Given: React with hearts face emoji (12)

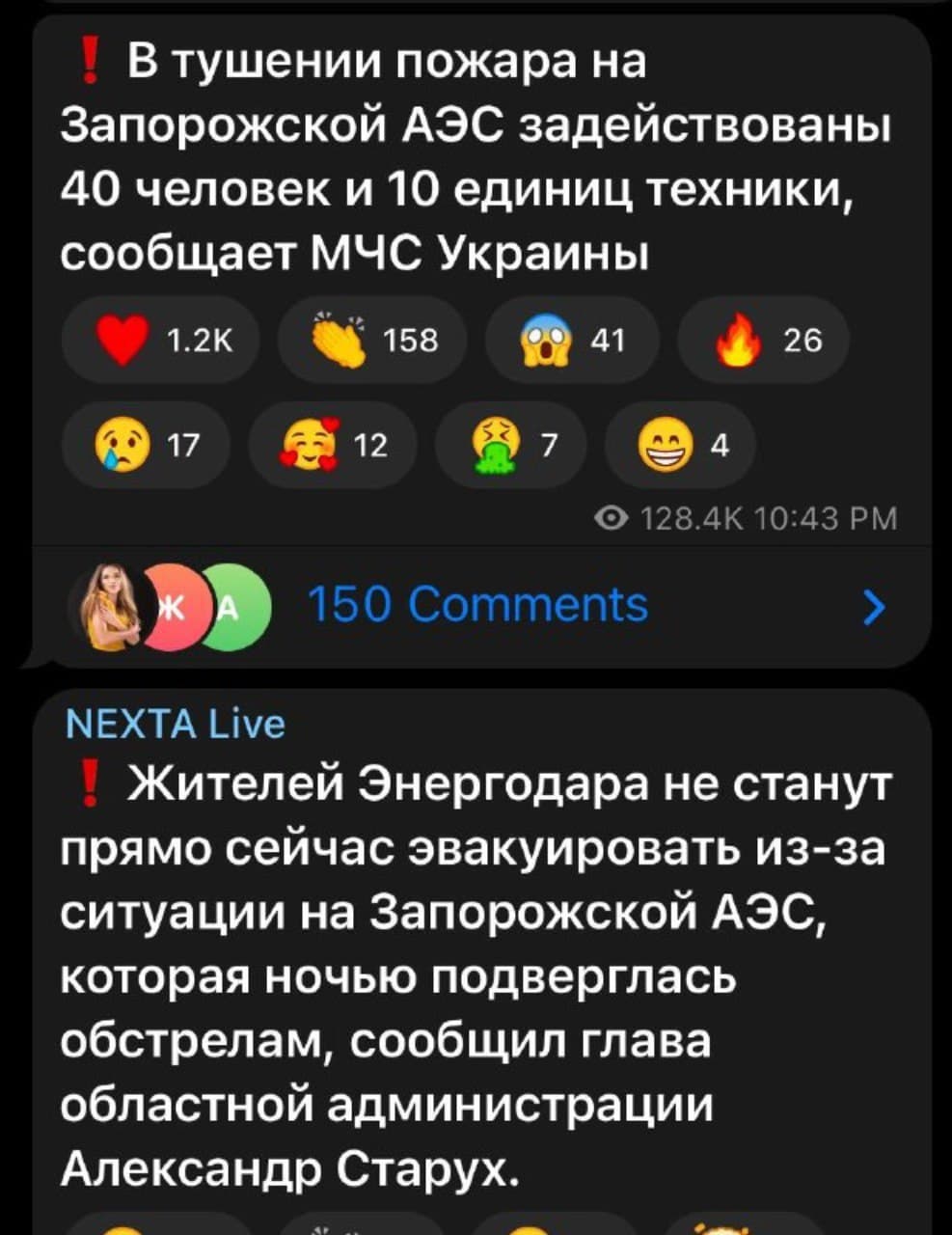Looking at the screenshot, I should (333, 445).
